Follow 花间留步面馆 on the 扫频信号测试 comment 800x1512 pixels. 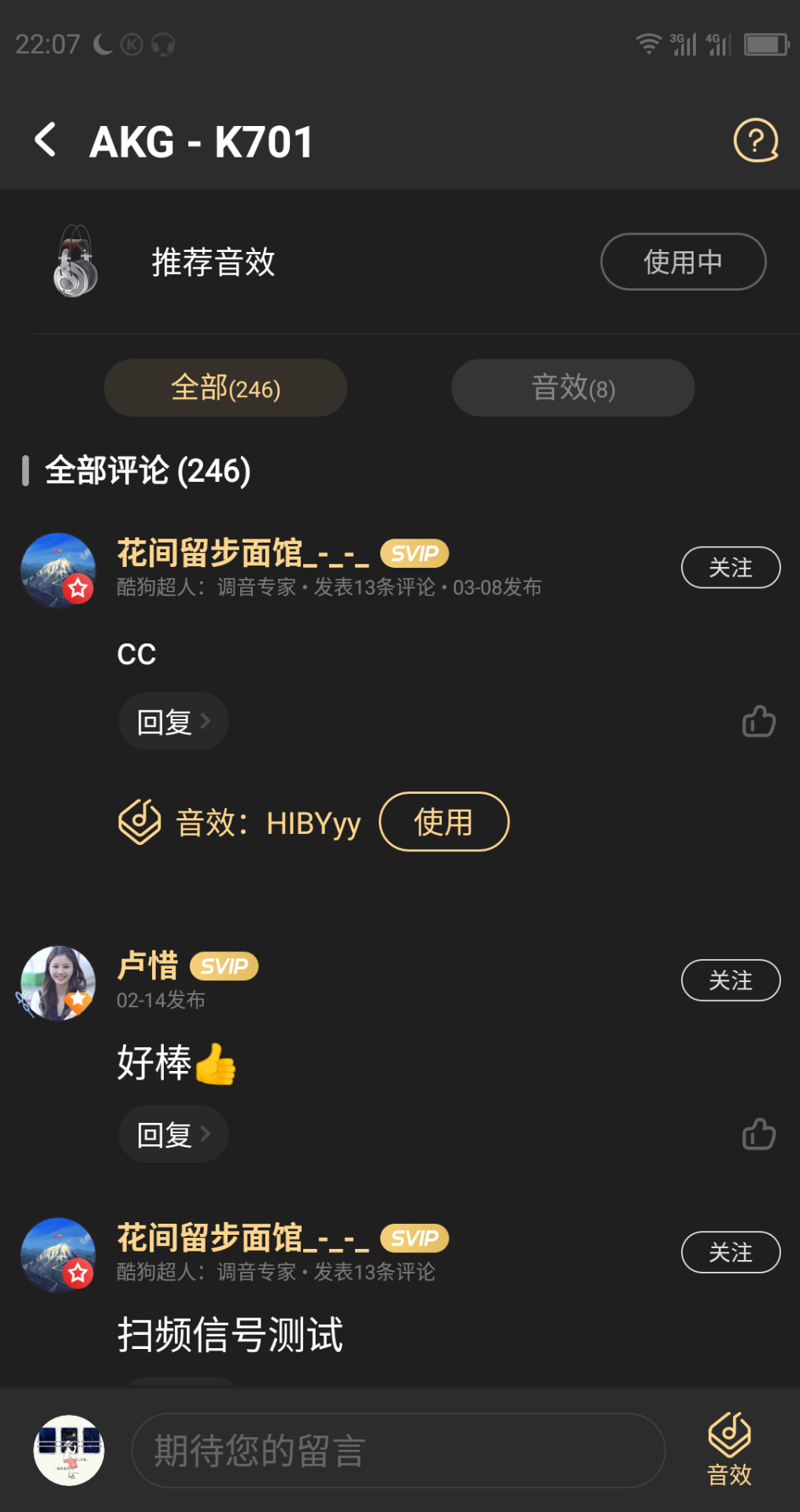point(730,1252)
